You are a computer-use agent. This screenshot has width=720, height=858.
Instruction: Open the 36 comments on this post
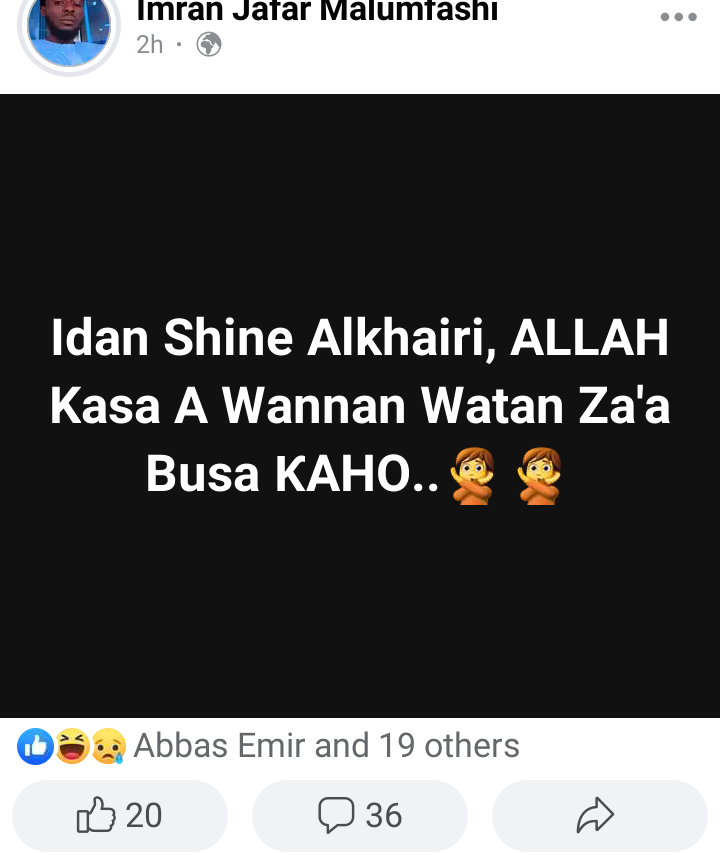tap(360, 815)
